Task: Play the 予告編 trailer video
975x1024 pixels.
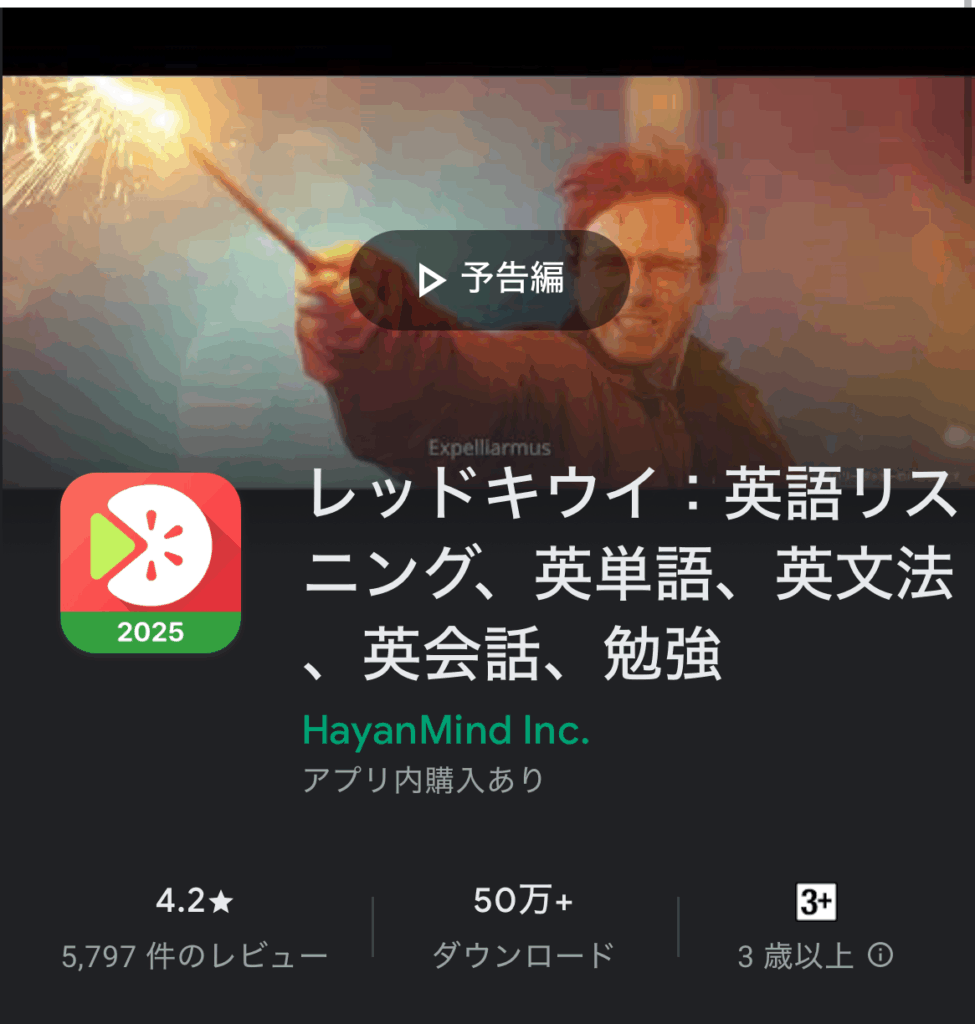Action: [x=489, y=280]
